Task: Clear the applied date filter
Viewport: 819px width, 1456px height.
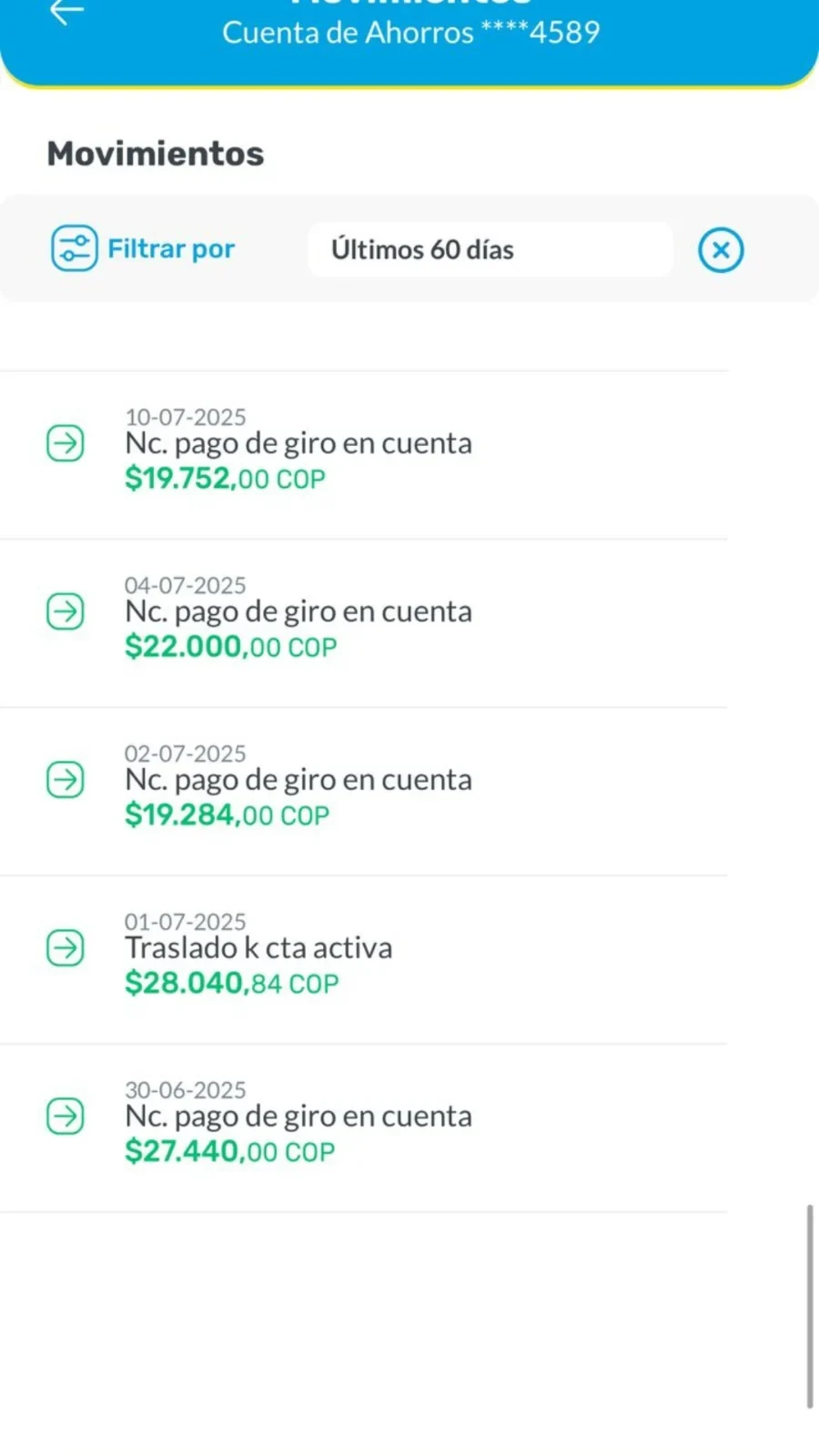Action: click(721, 250)
